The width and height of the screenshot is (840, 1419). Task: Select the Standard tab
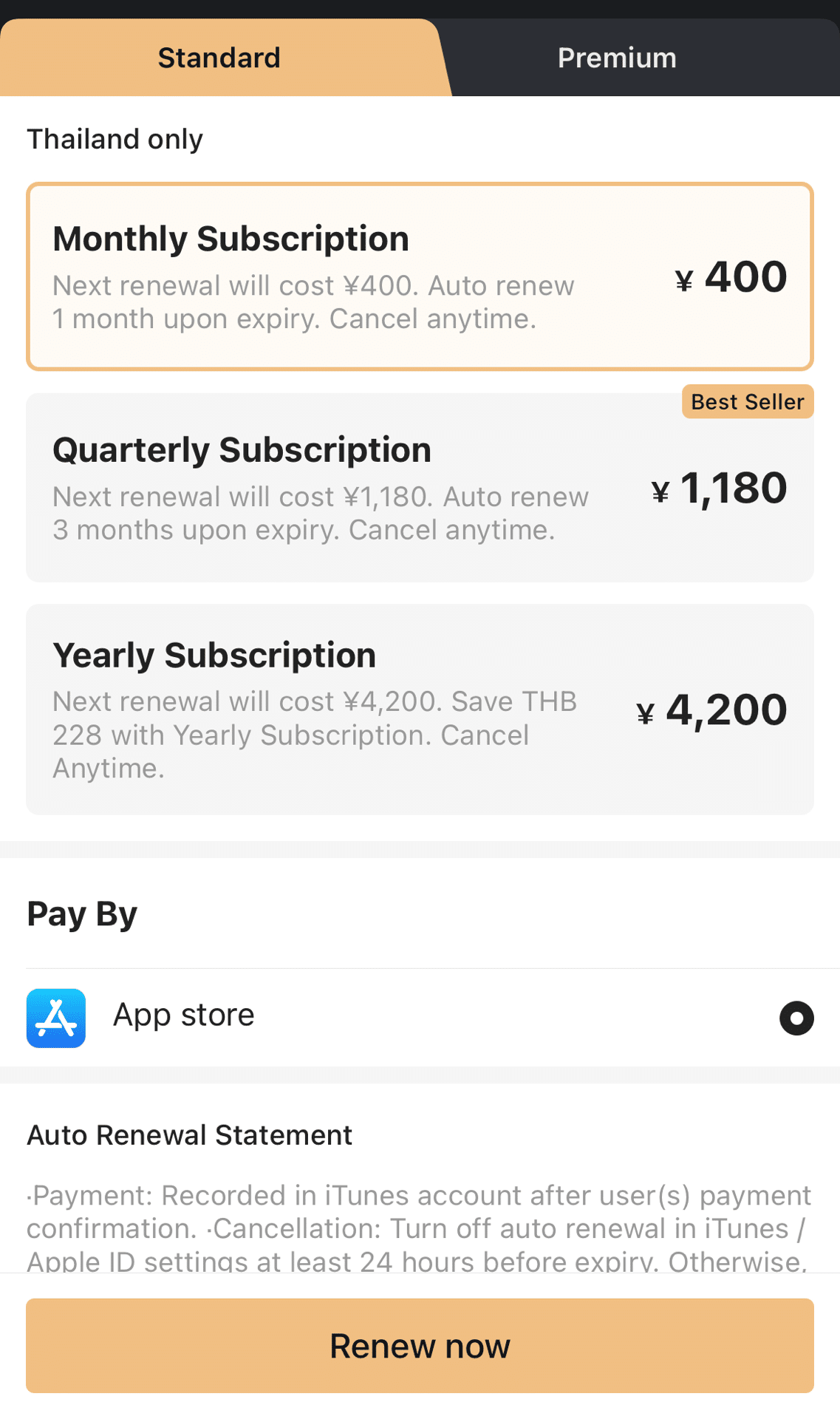click(219, 58)
